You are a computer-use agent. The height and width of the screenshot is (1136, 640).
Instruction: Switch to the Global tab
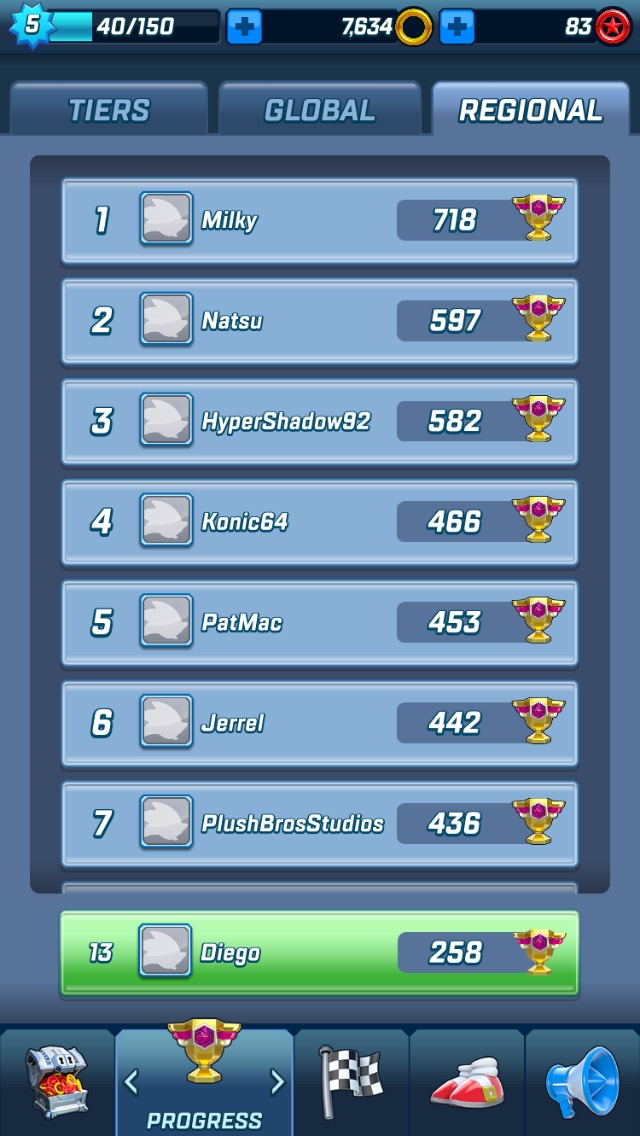320,110
